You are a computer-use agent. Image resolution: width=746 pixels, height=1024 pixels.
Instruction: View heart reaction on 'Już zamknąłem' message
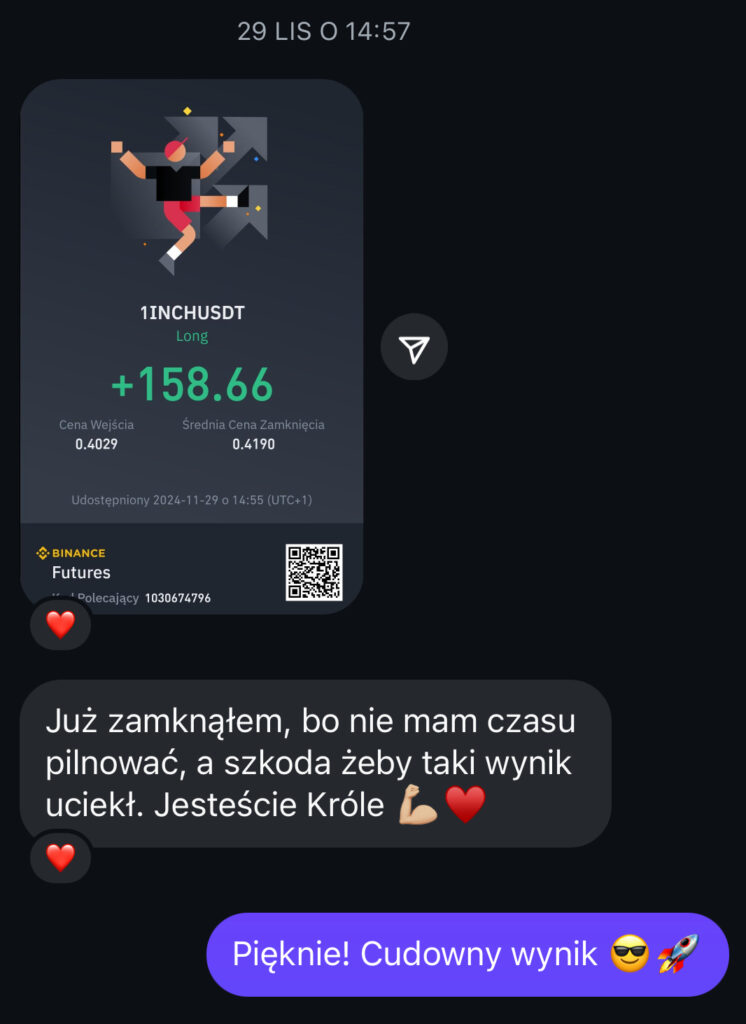pos(61,857)
